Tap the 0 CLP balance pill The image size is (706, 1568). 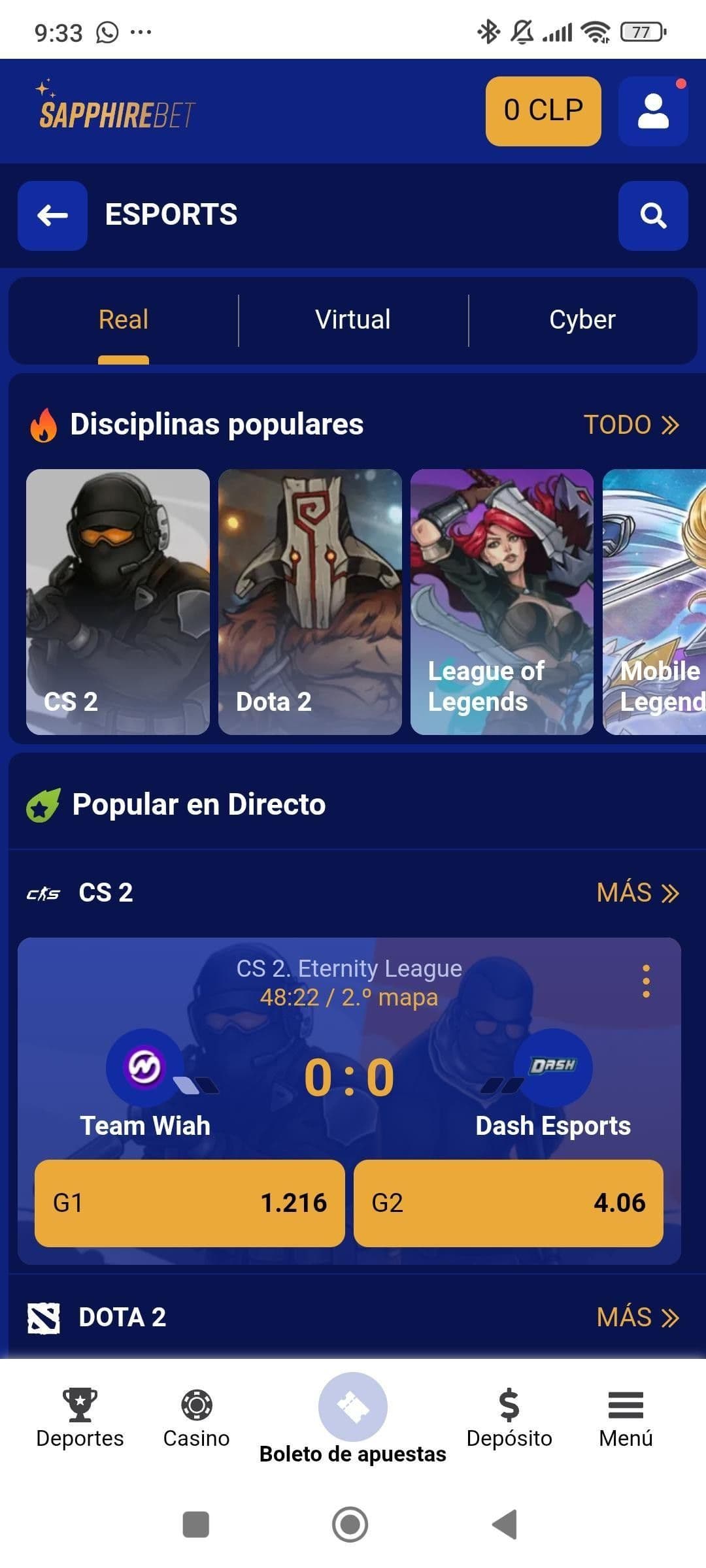point(543,110)
